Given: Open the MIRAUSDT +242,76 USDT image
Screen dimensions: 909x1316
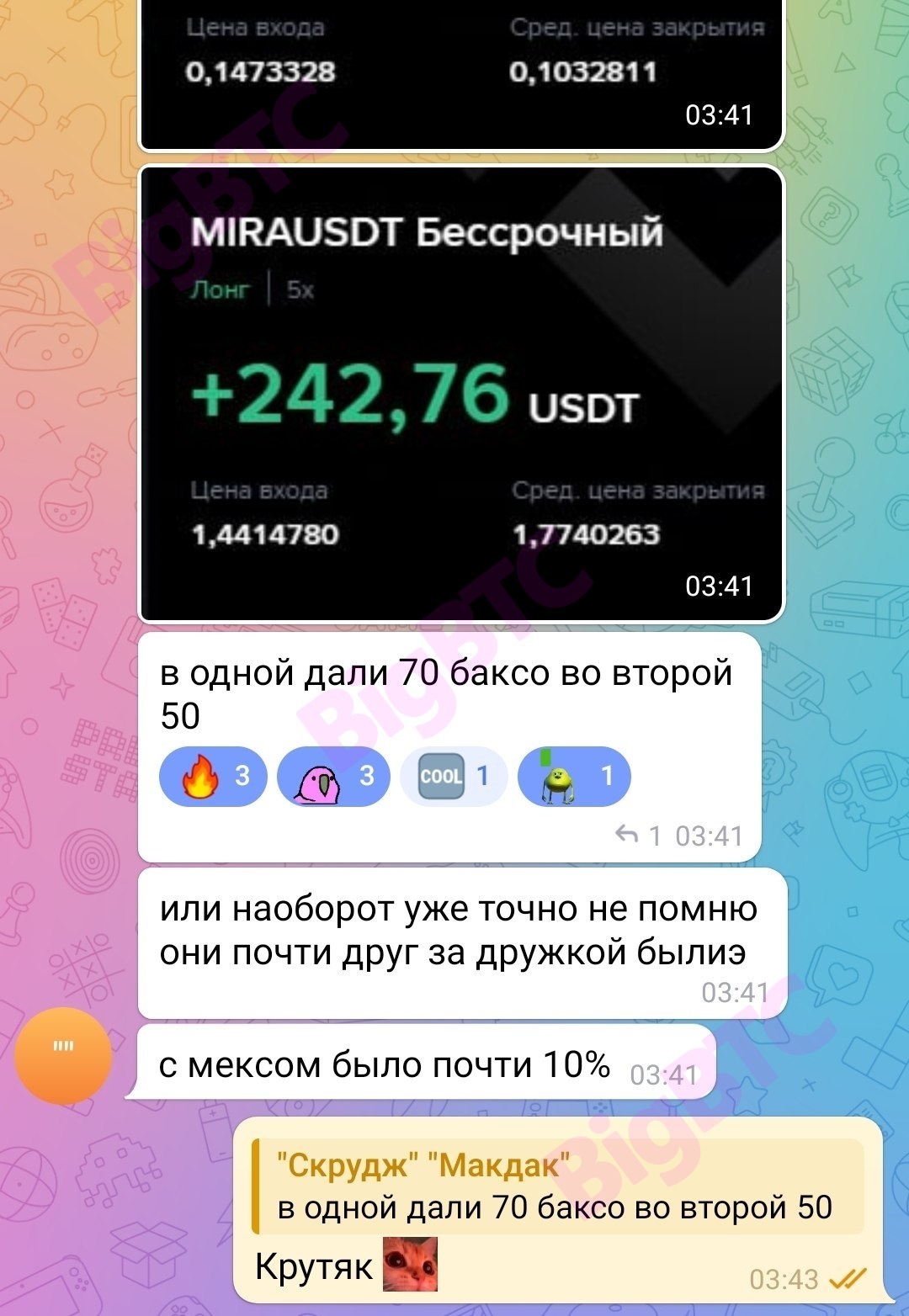Looking at the screenshot, I should pos(461,394).
